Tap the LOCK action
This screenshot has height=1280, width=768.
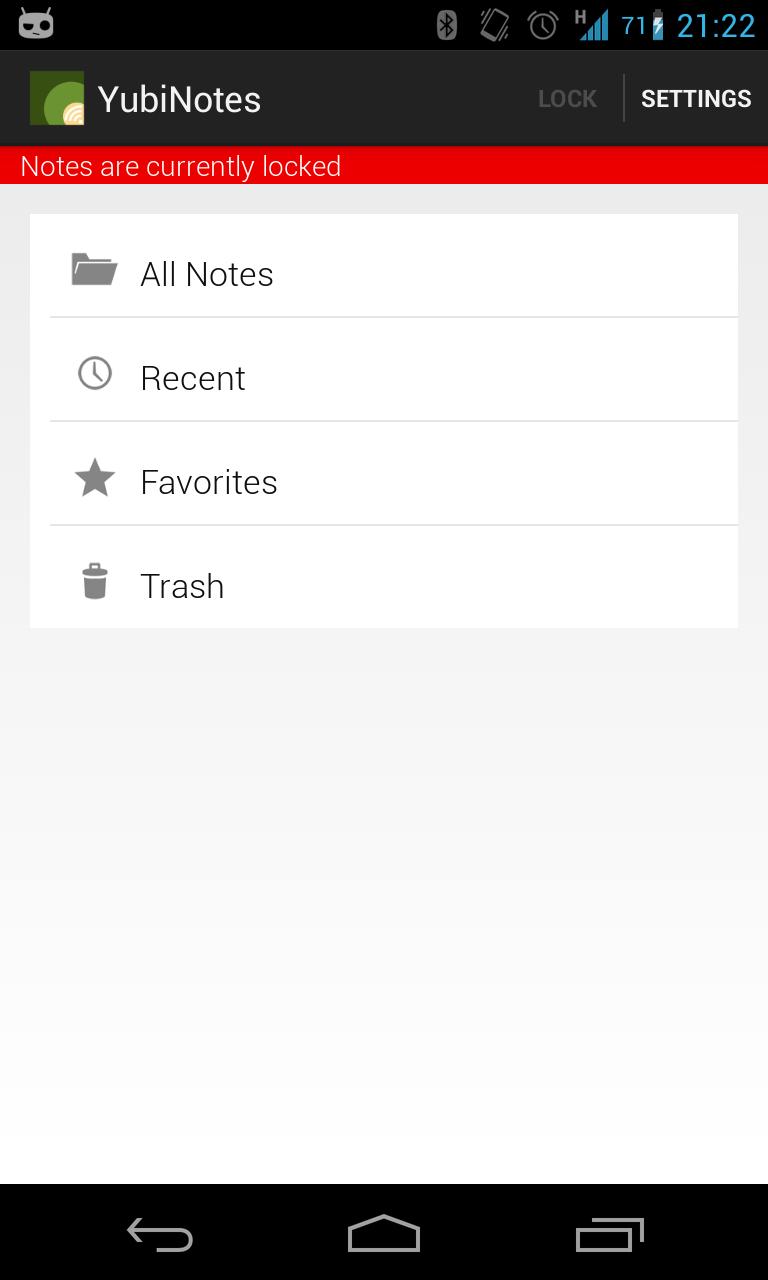click(x=567, y=99)
